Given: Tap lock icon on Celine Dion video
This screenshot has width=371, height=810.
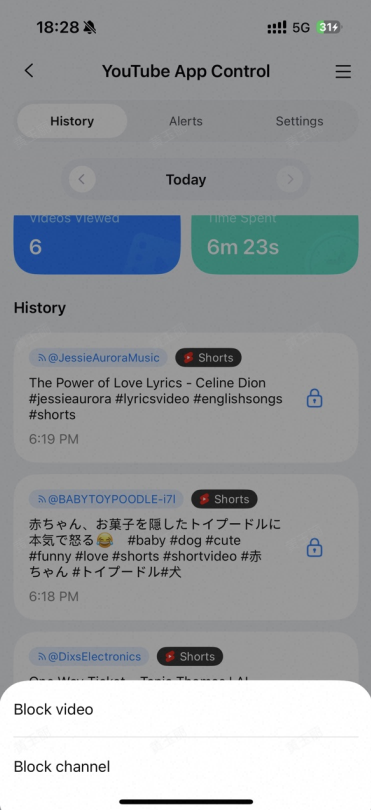Looking at the screenshot, I should 315,398.
